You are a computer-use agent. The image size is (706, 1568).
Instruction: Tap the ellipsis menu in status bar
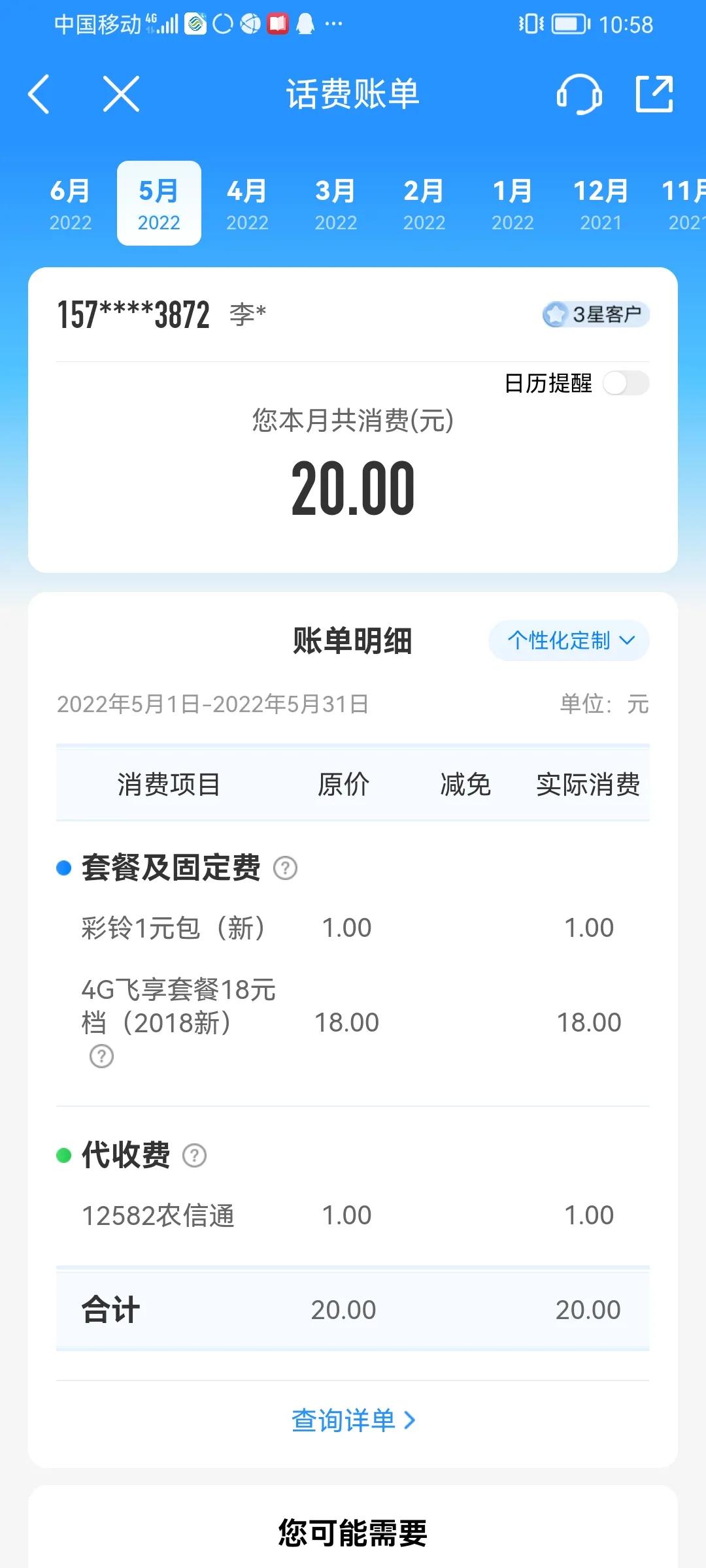(333, 24)
